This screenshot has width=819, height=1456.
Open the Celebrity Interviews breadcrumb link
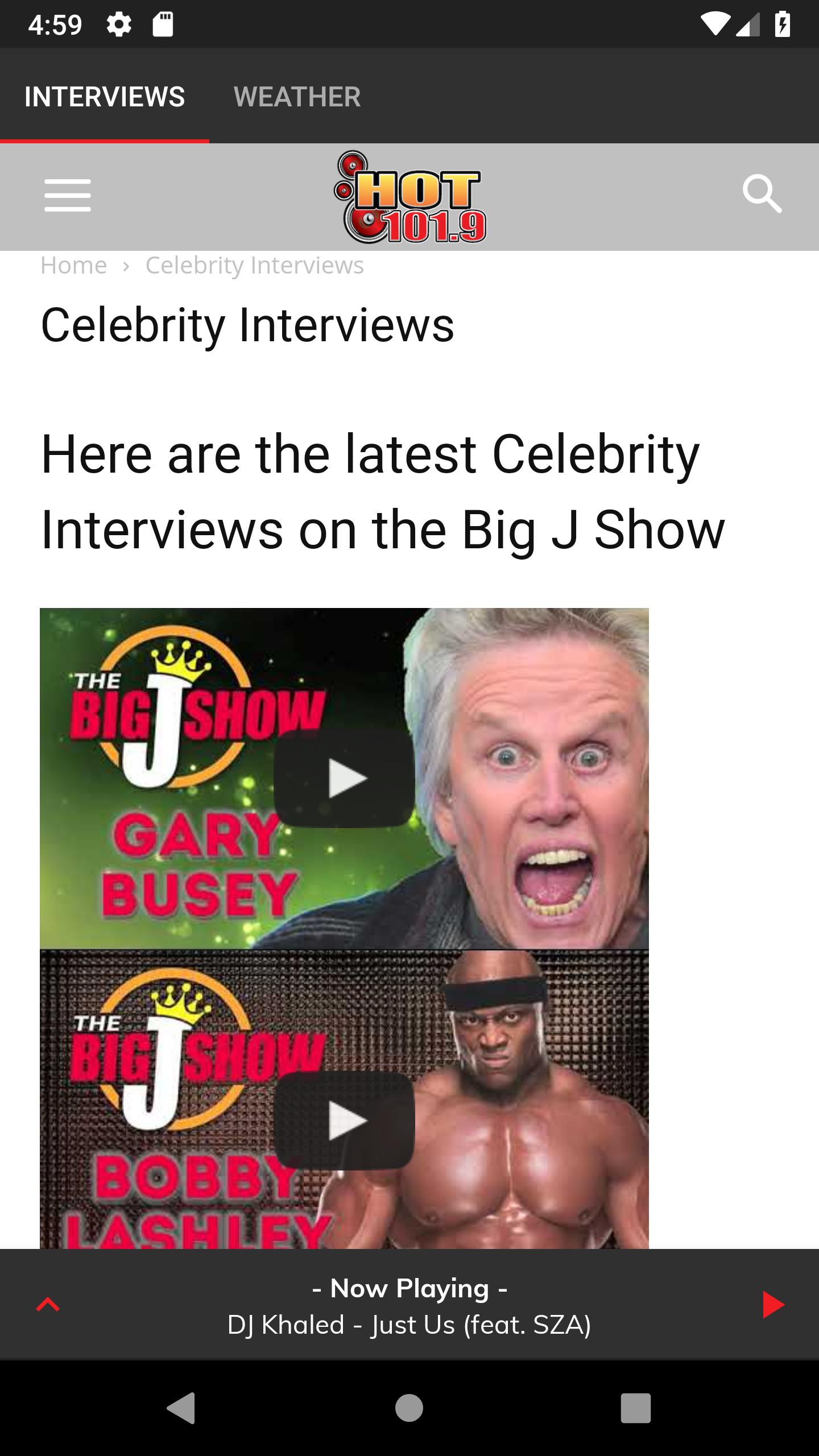pos(254,265)
